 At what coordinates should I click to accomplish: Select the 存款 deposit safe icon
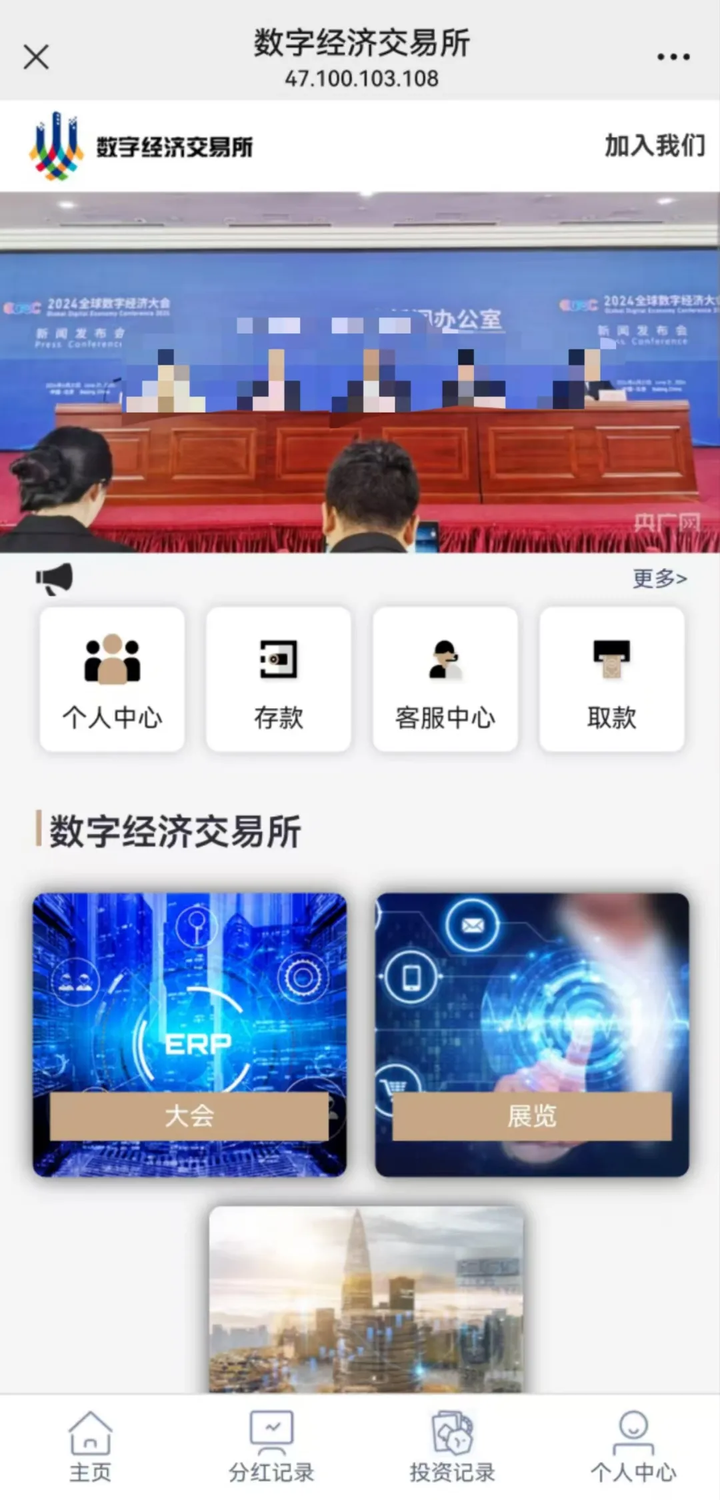click(278, 678)
